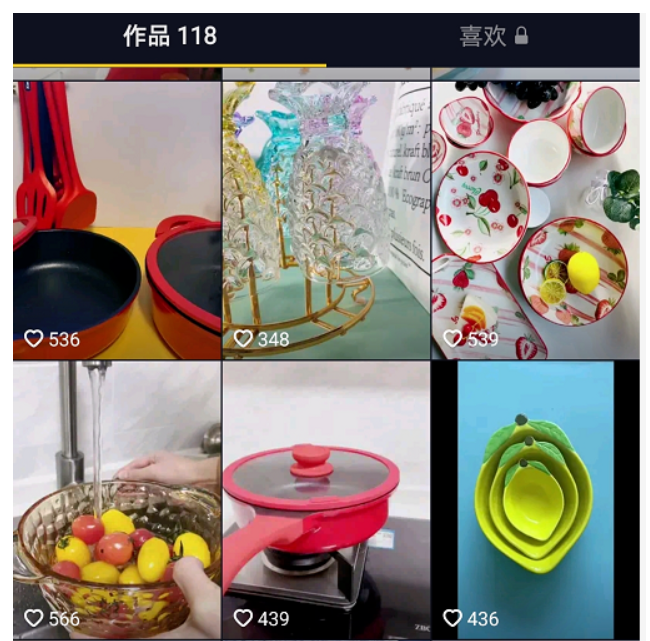650x641 pixels.
Task: Open the pineapple glasses video with 348 likes
Action: click(x=325, y=215)
